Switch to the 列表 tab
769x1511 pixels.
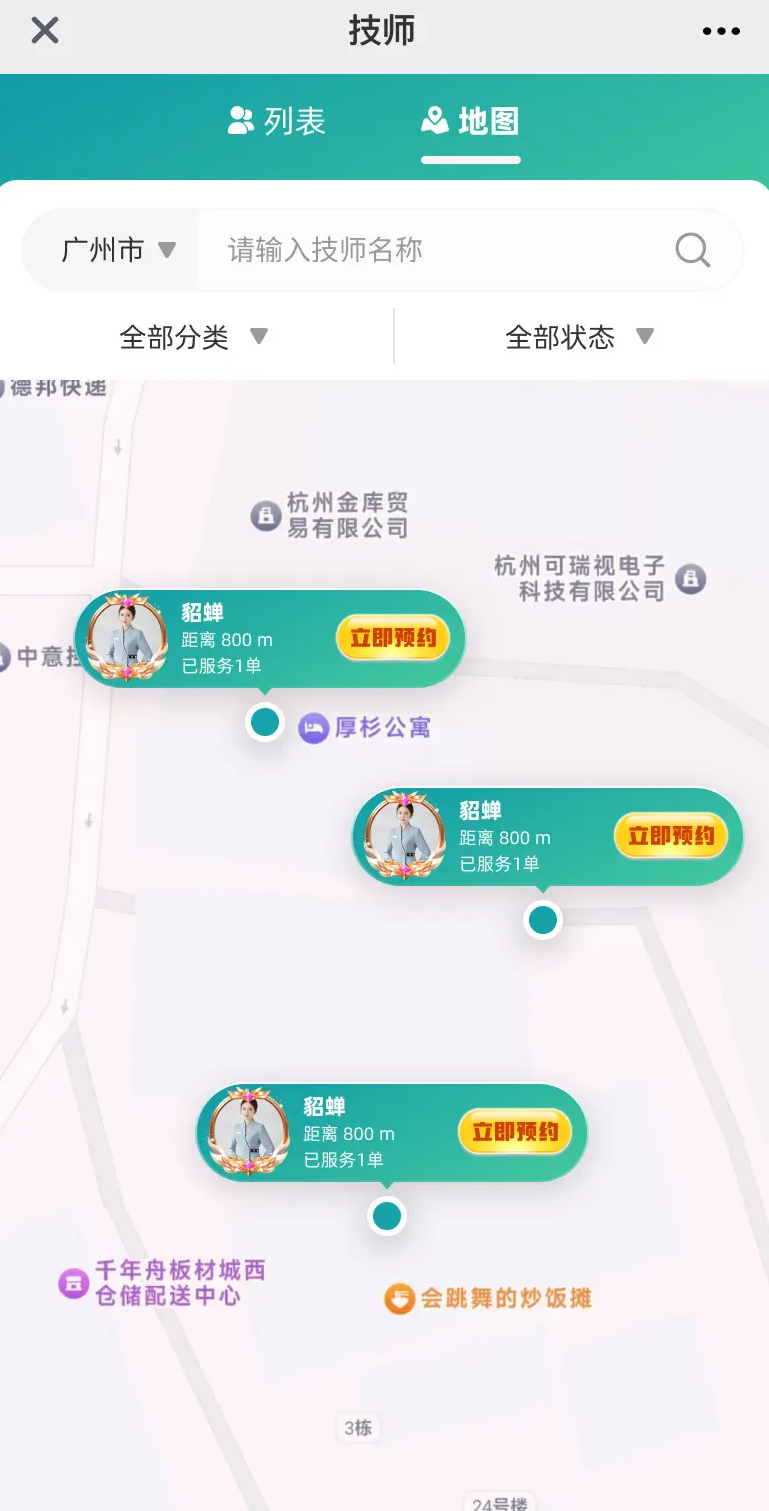coord(277,122)
